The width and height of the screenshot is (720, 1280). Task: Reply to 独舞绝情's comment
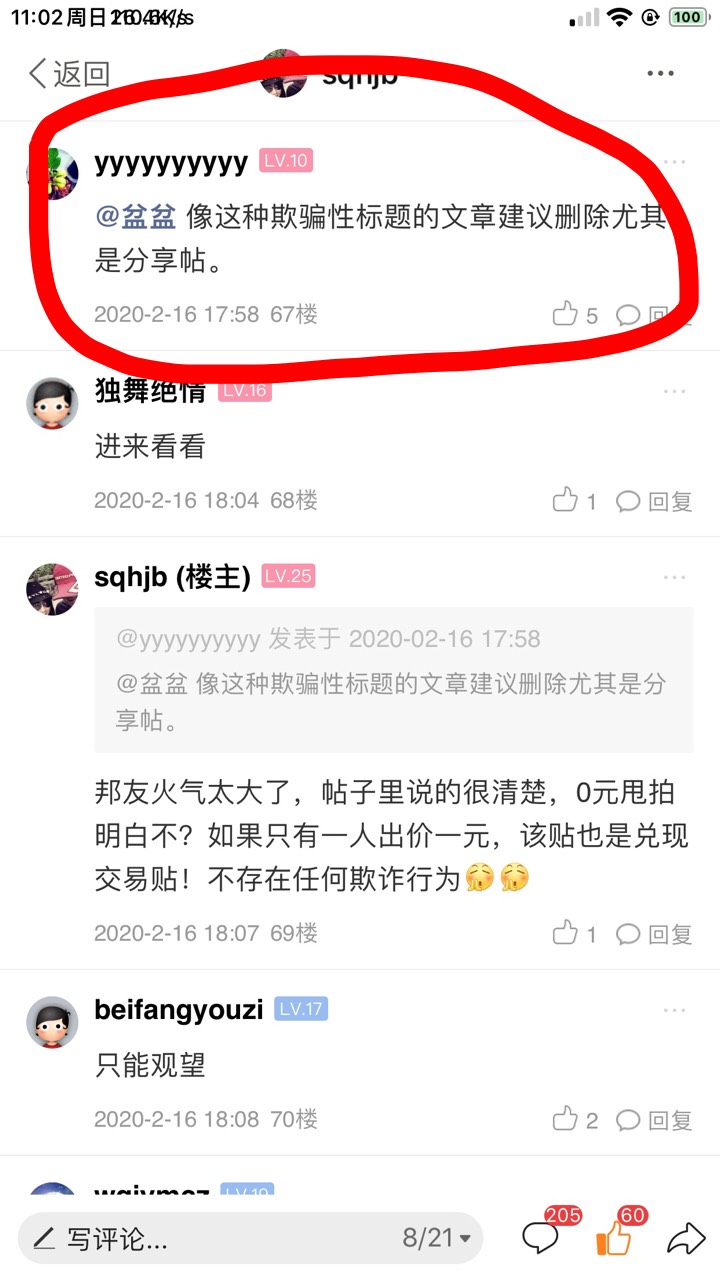click(x=655, y=501)
